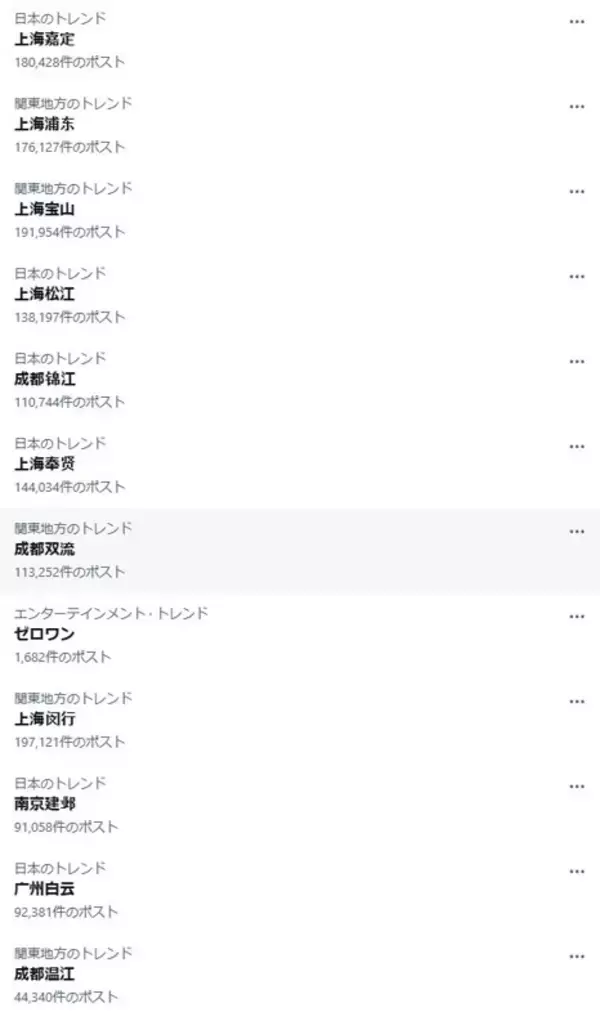
Task: Open the ゼロワン entertainment trend
Action: point(44,635)
